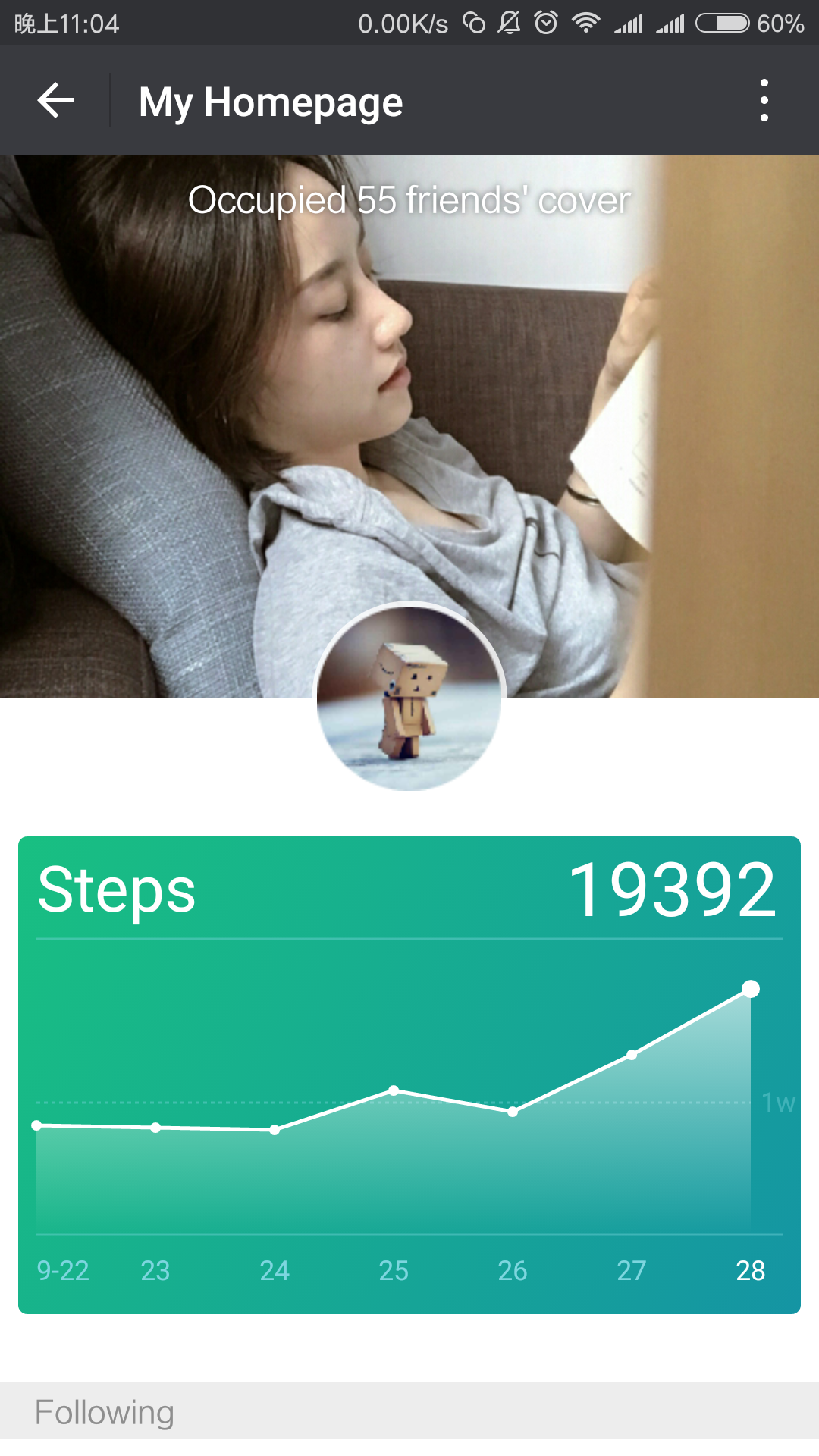819x1456 pixels.
Task: Select the 27 point on the chart
Action: [x=631, y=1055]
